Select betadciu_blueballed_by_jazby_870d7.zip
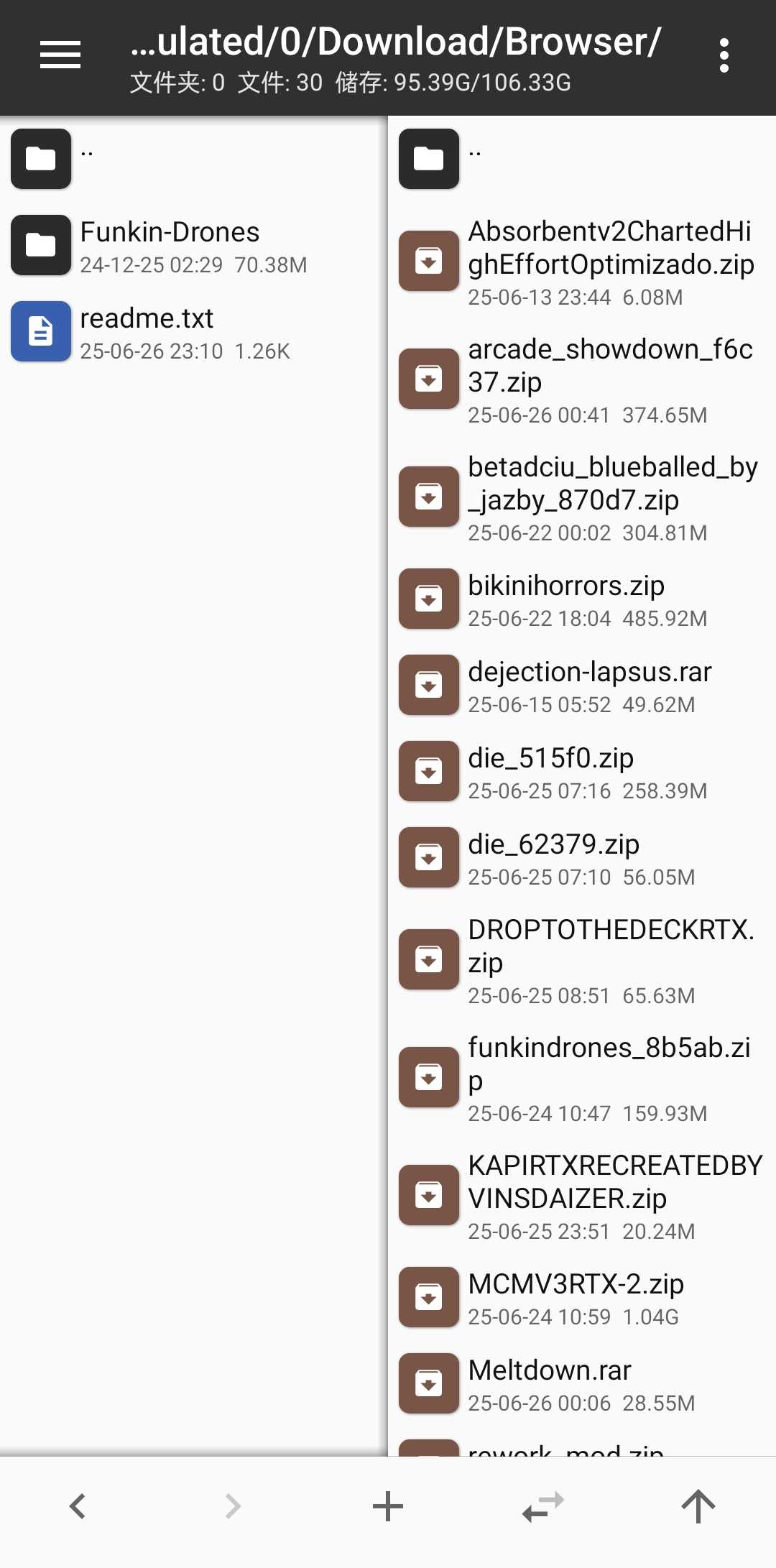 (582, 497)
